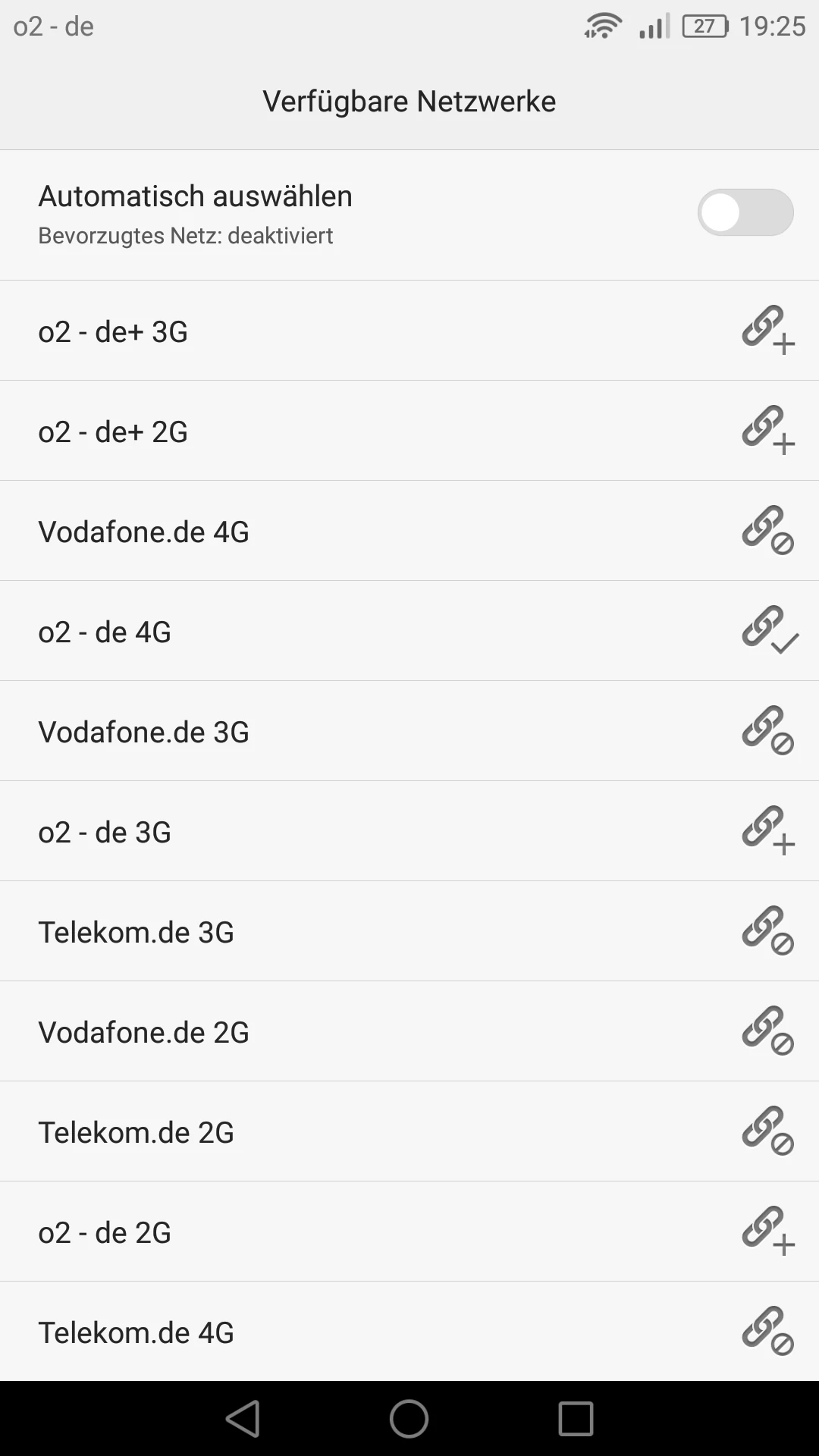This screenshot has height=1456, width=819.
Task: Open the recent apps overview
Action: 576,1419
